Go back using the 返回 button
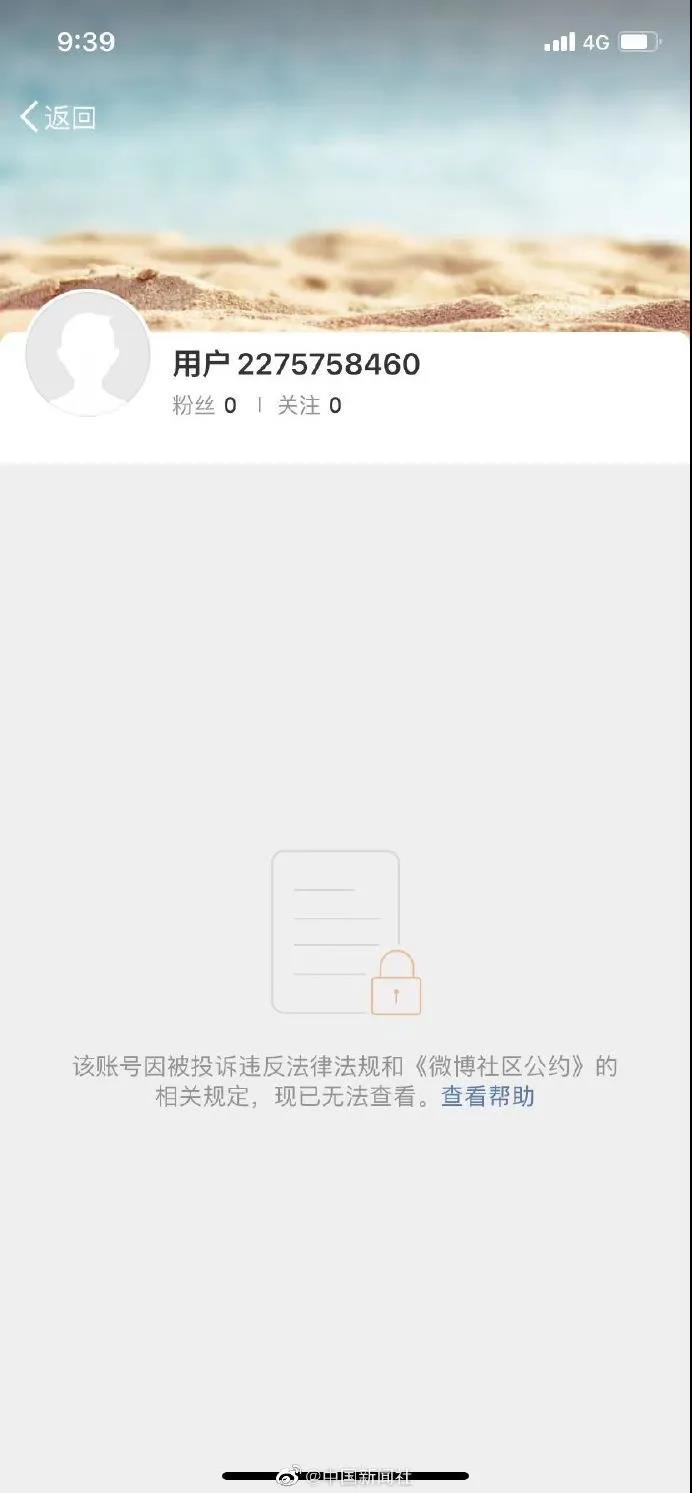The height and width of the screenshot is (1493, 692). click(58, 117)
